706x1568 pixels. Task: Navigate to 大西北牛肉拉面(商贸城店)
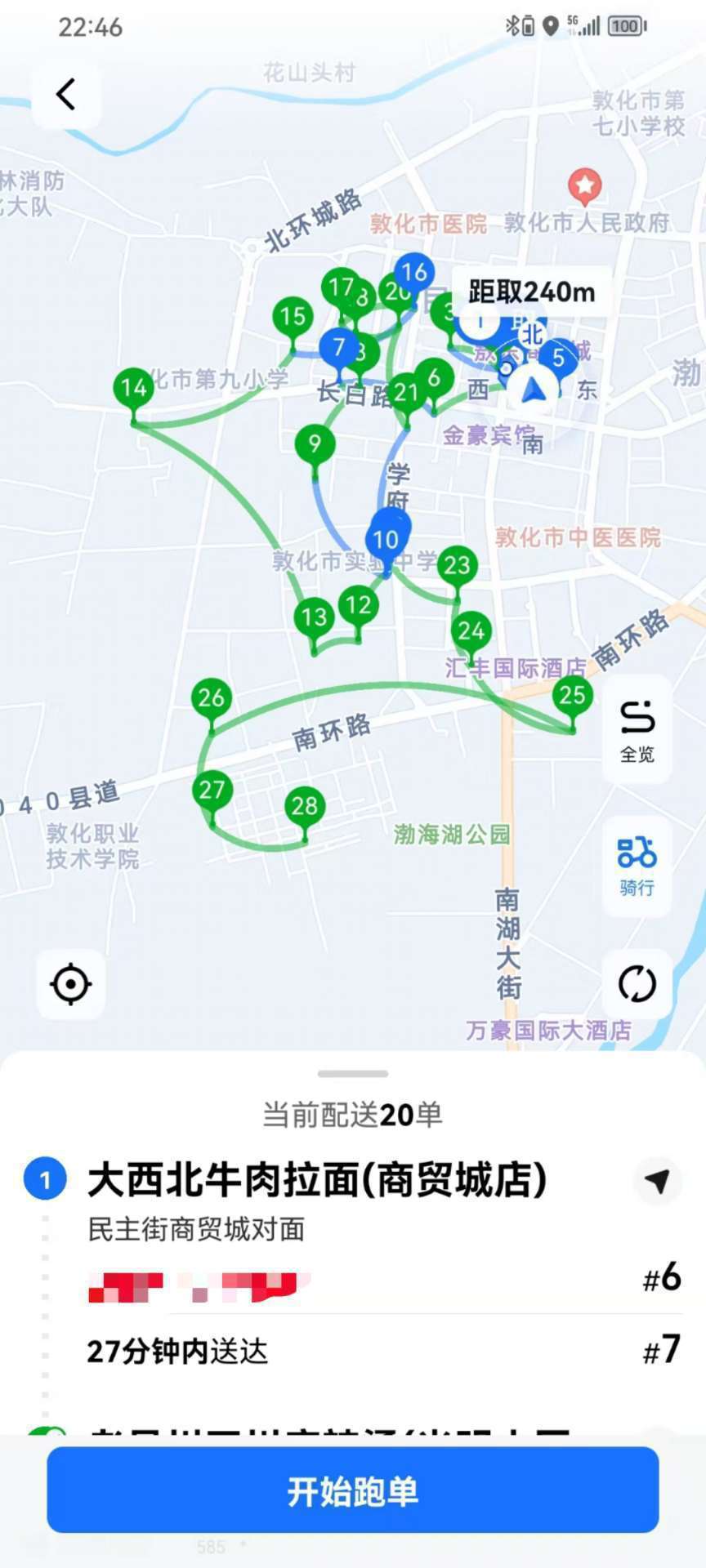click(657, 1181)
